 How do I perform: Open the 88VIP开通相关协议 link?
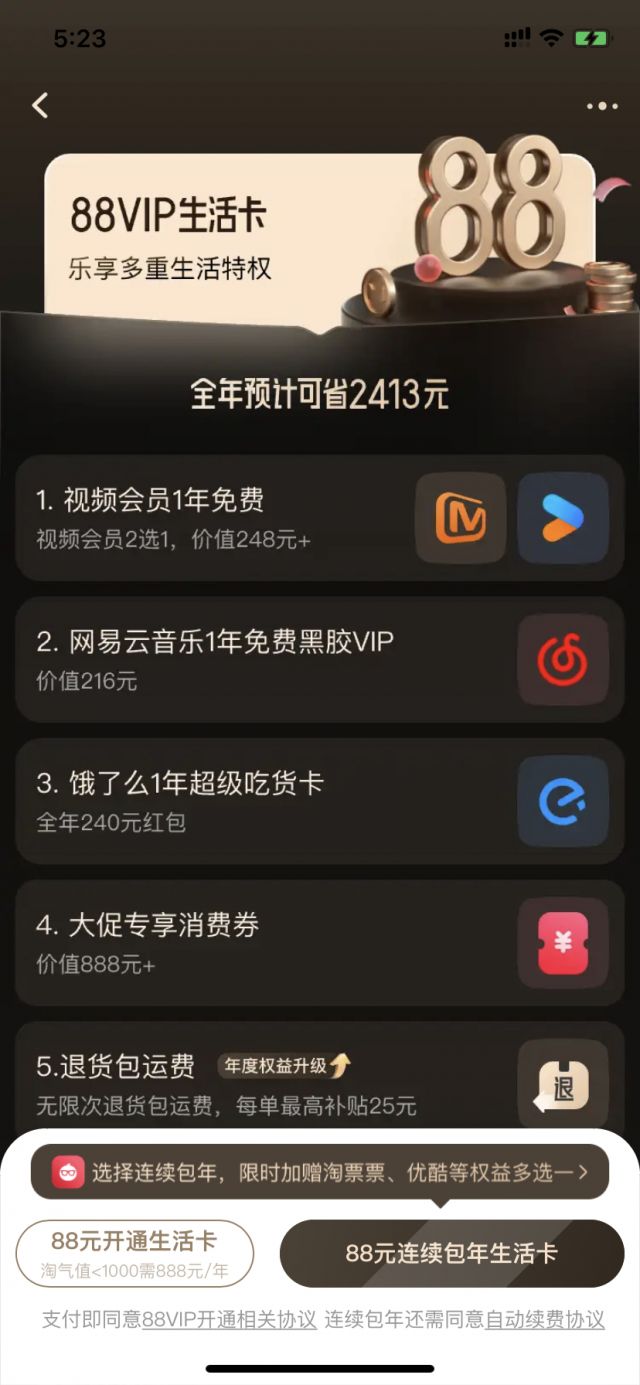229,1319
